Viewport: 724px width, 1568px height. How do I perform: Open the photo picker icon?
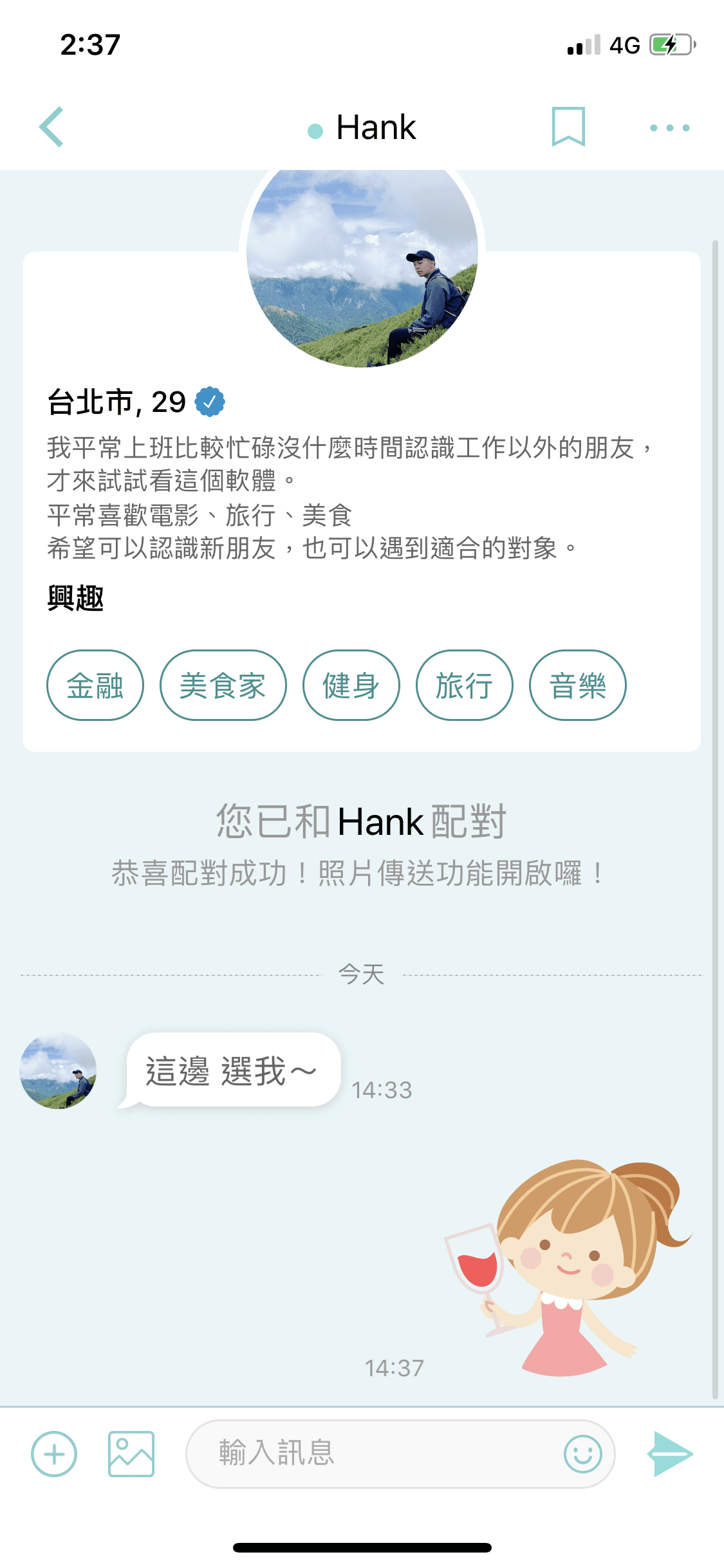[131, 1455]
